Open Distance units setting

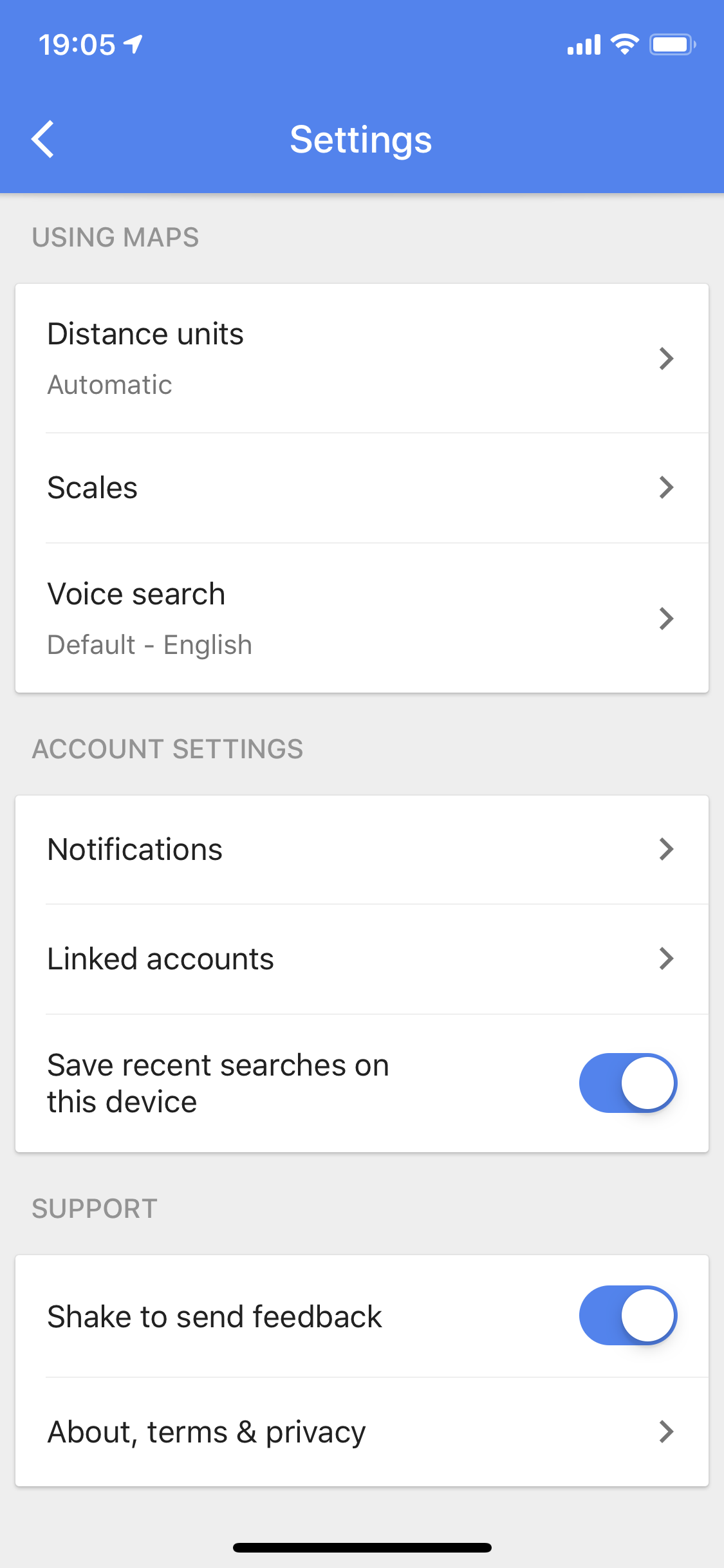362,359
